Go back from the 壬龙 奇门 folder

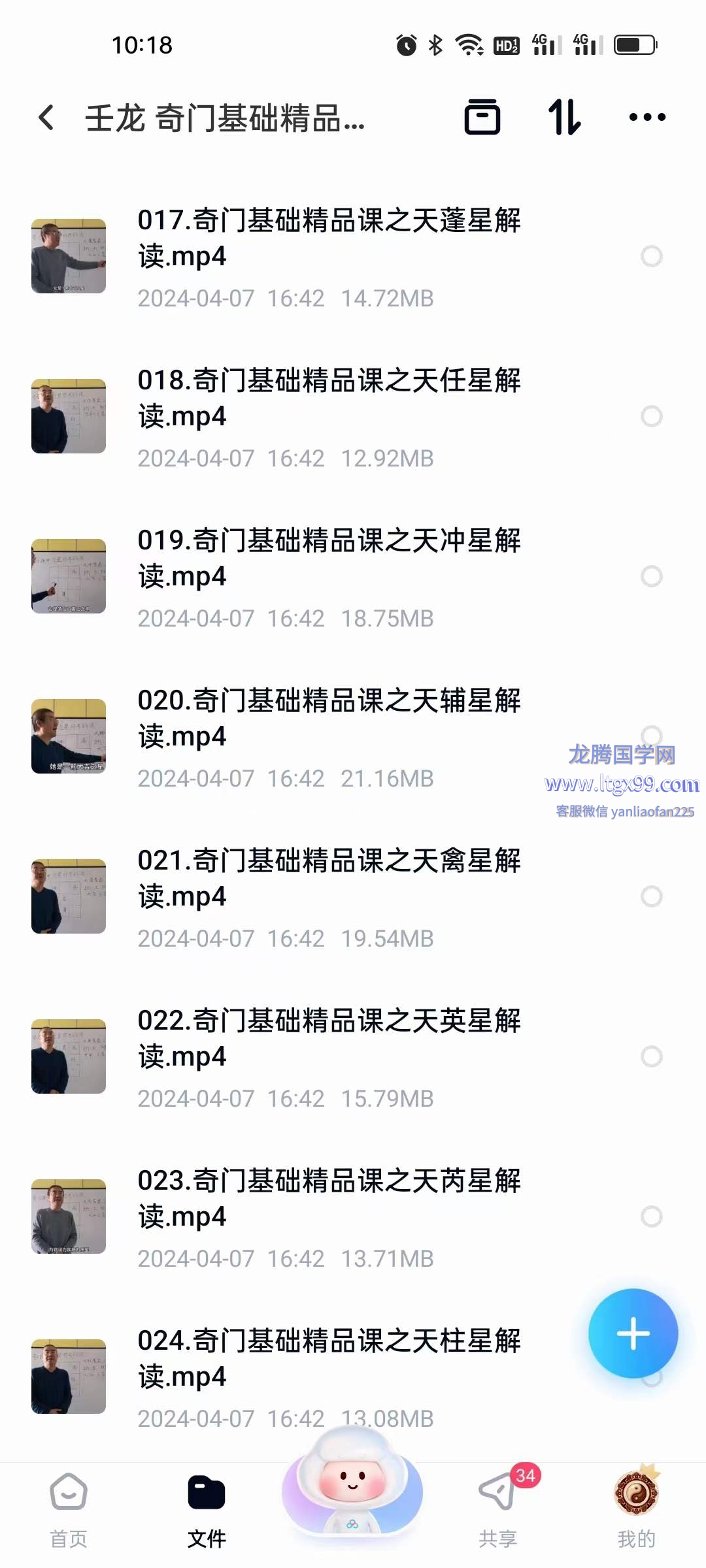(46, 118)
